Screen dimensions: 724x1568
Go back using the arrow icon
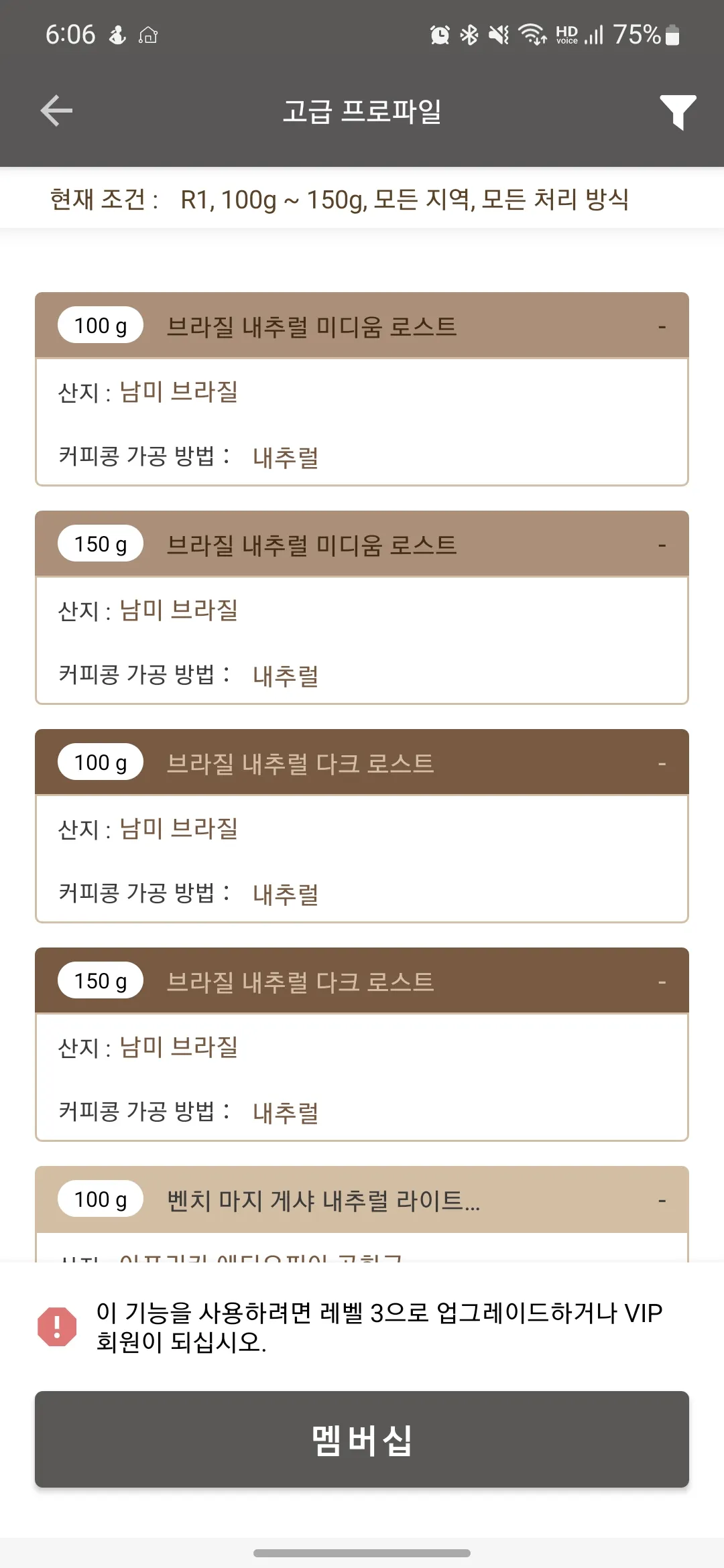(x=56, y=111)
